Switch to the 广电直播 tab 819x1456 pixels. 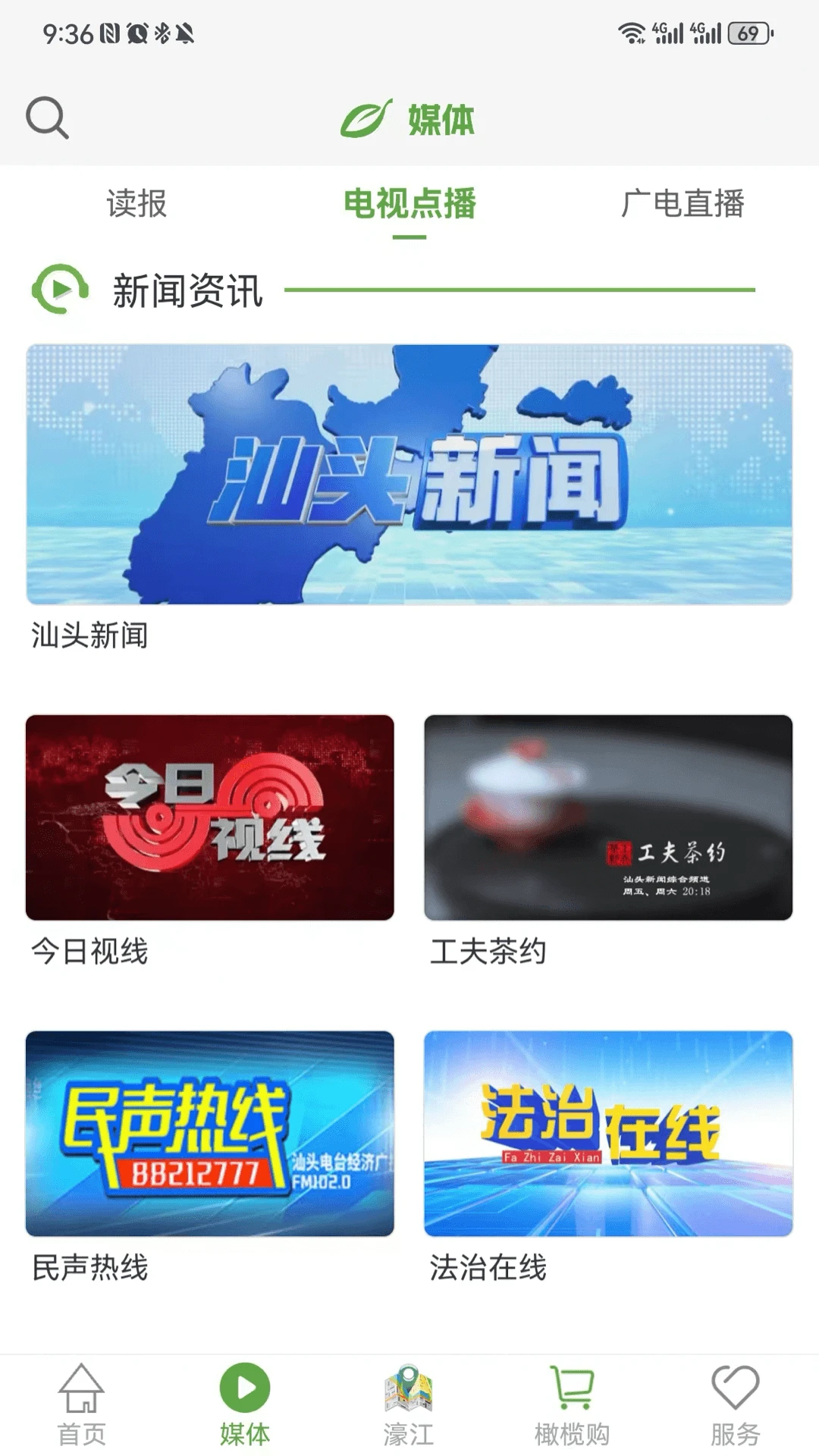click(x=685, y=203)
